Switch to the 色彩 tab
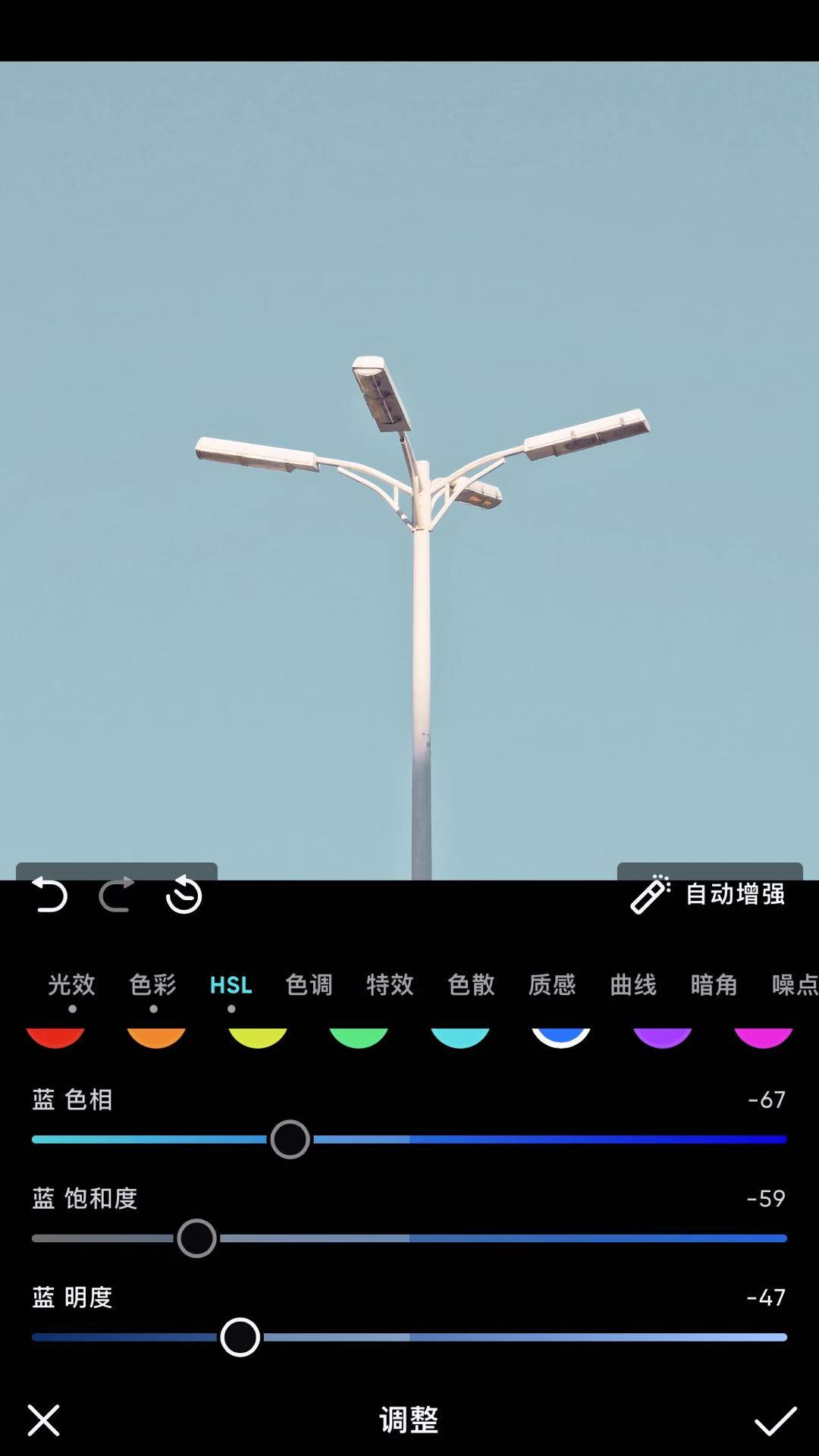 [x=152, y=984]
